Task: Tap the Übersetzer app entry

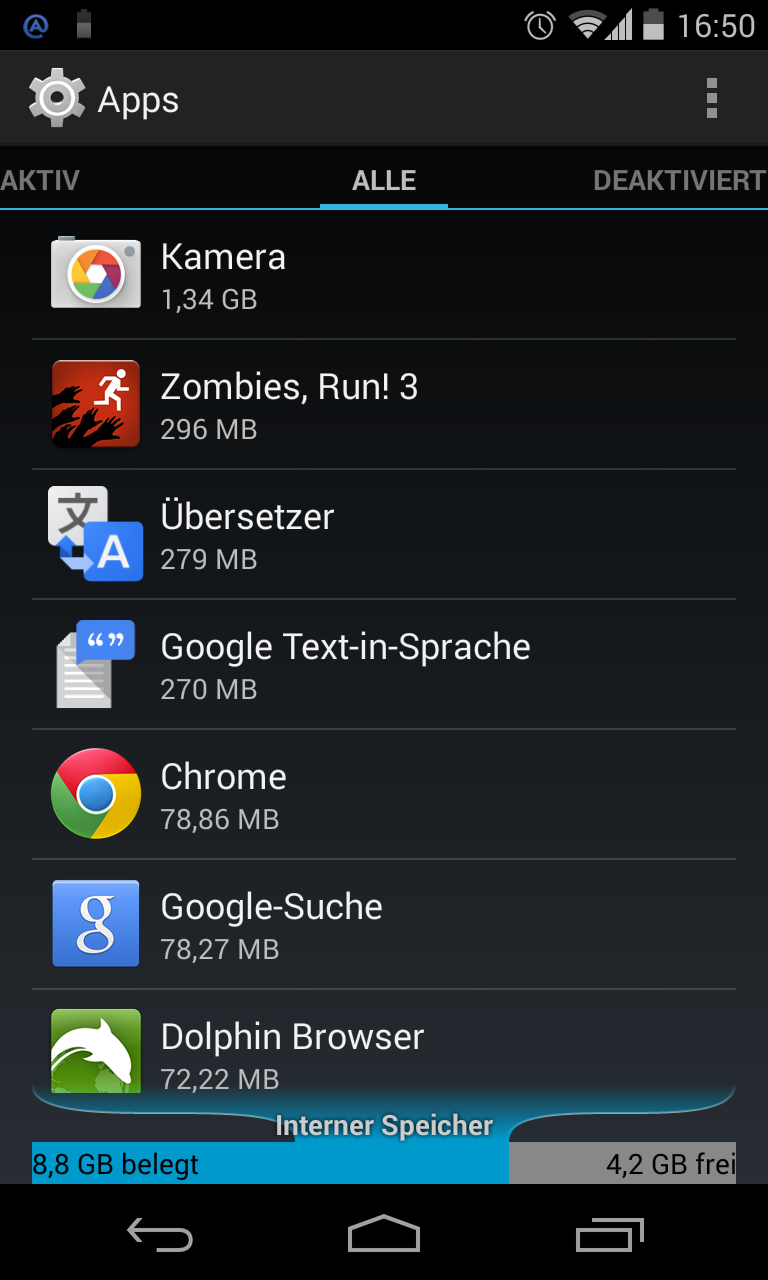Action: pos(384,535)
